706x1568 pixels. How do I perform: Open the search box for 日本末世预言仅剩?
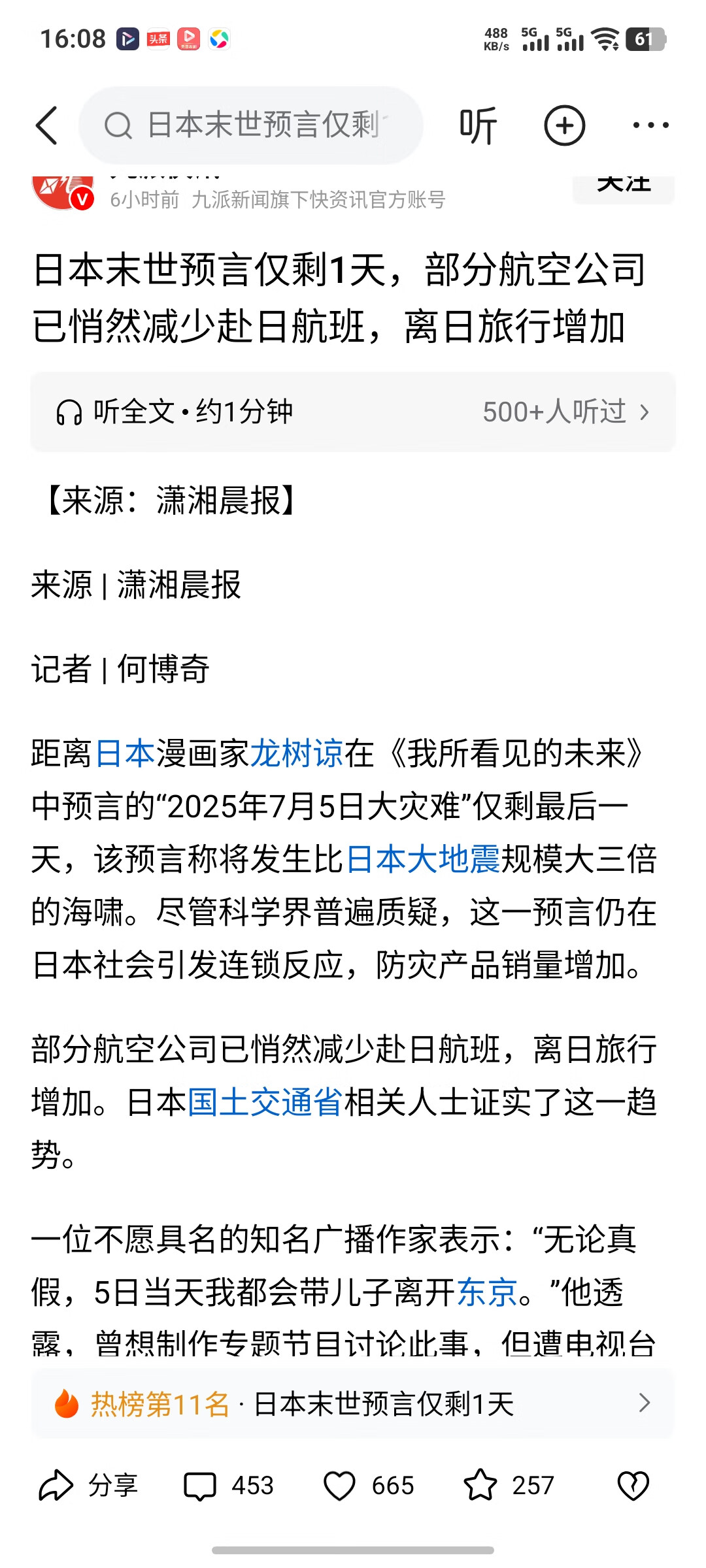click(x=251, y=125)
